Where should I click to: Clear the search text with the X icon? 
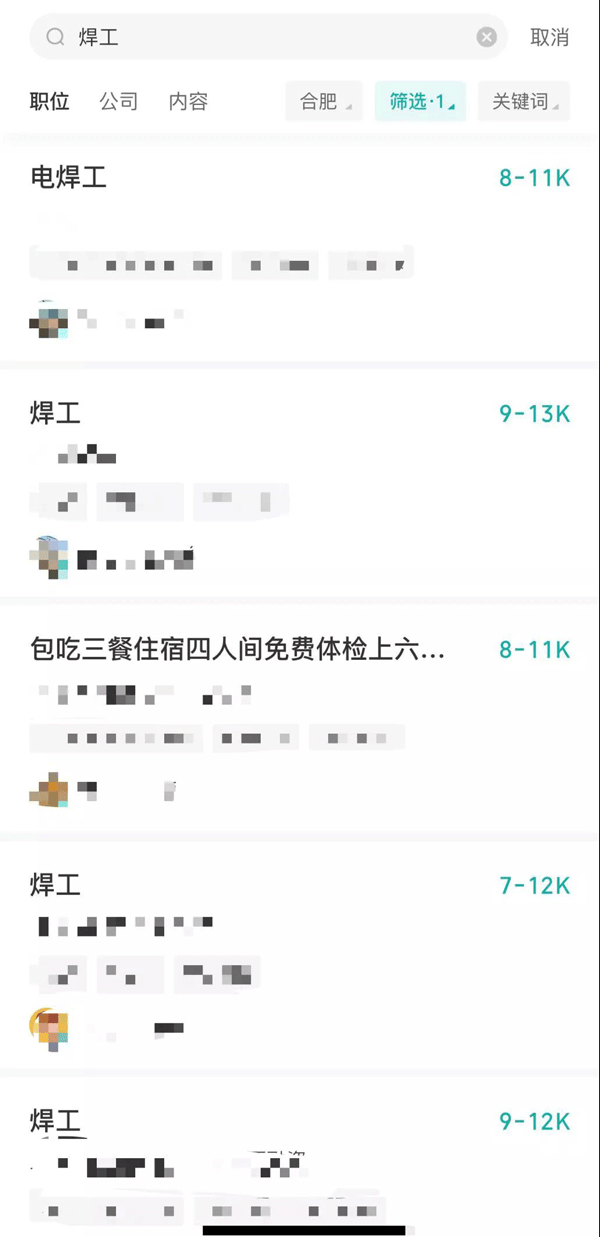pyautogui.click(x=486, y=37)
